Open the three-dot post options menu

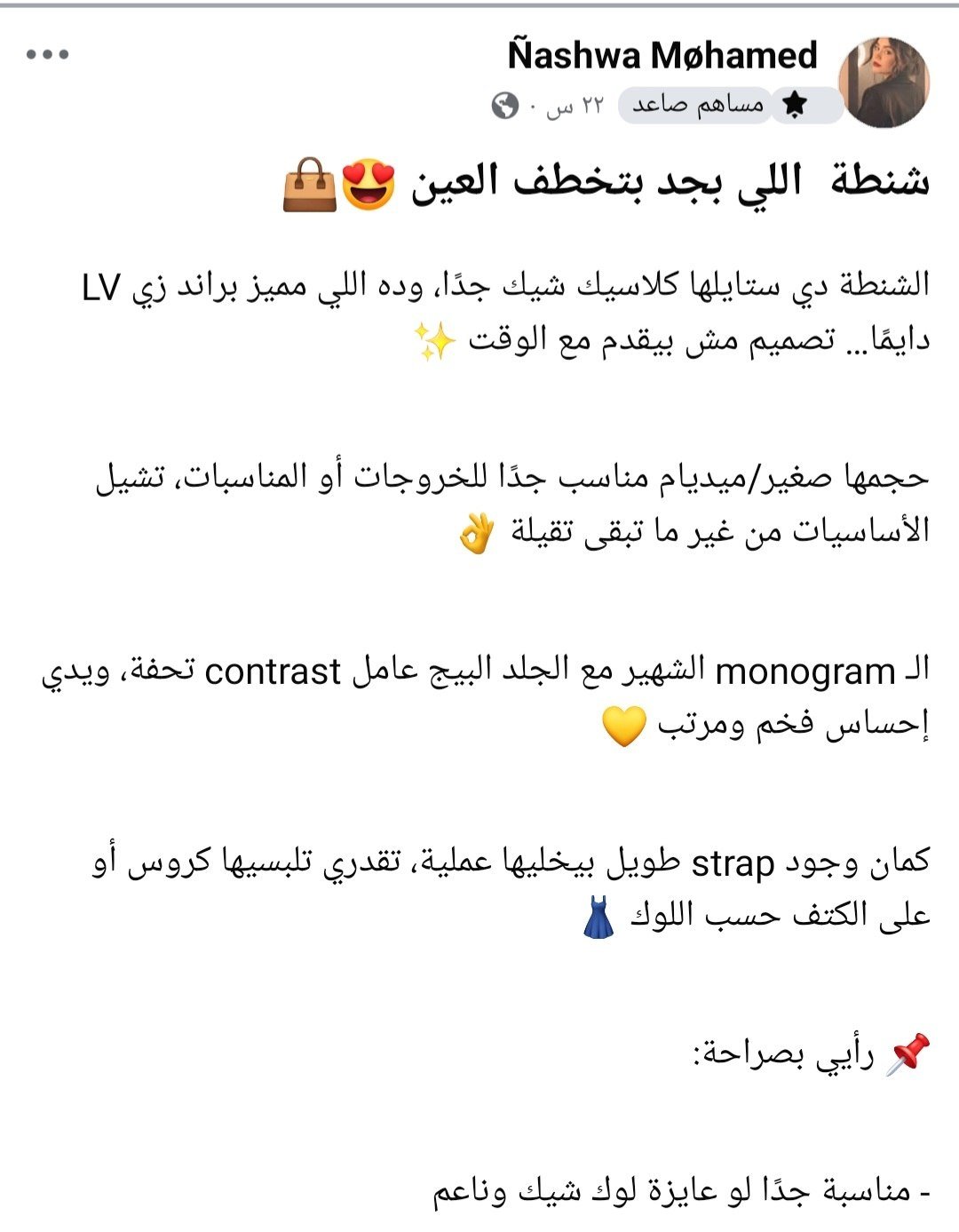point(48,55)
